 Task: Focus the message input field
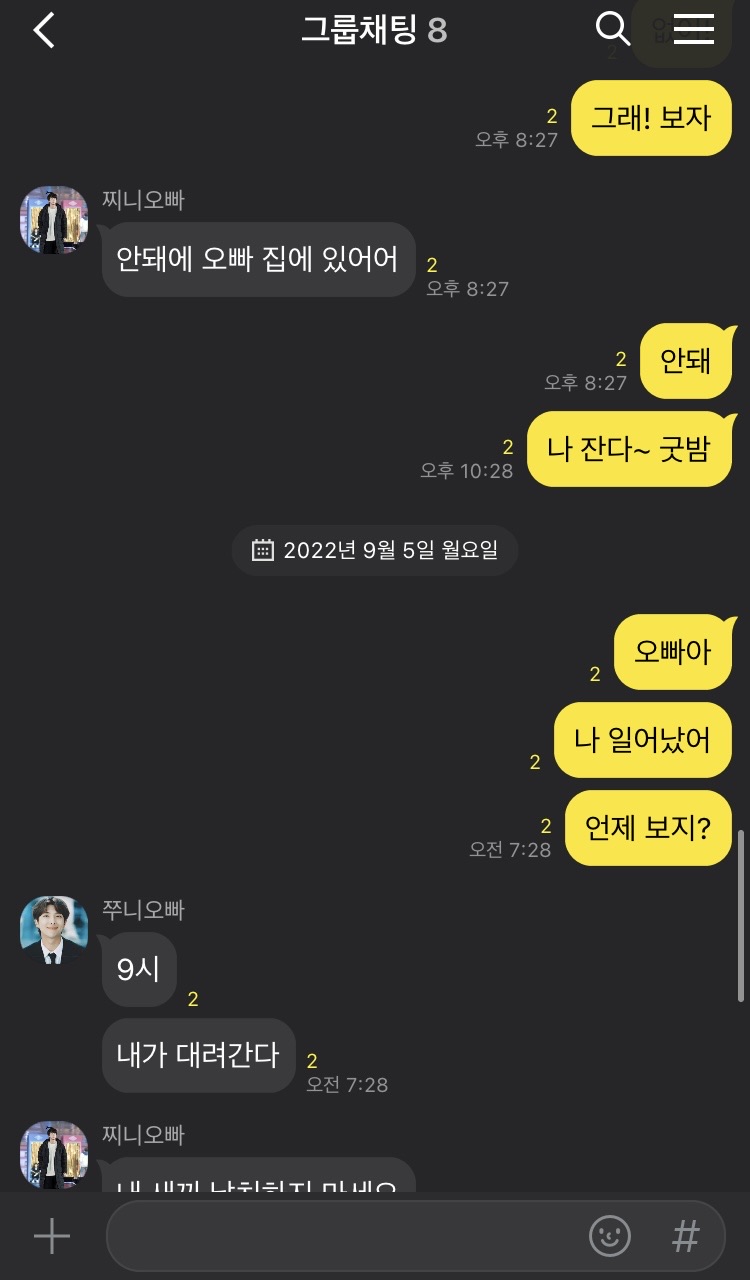coord(340,1237)
